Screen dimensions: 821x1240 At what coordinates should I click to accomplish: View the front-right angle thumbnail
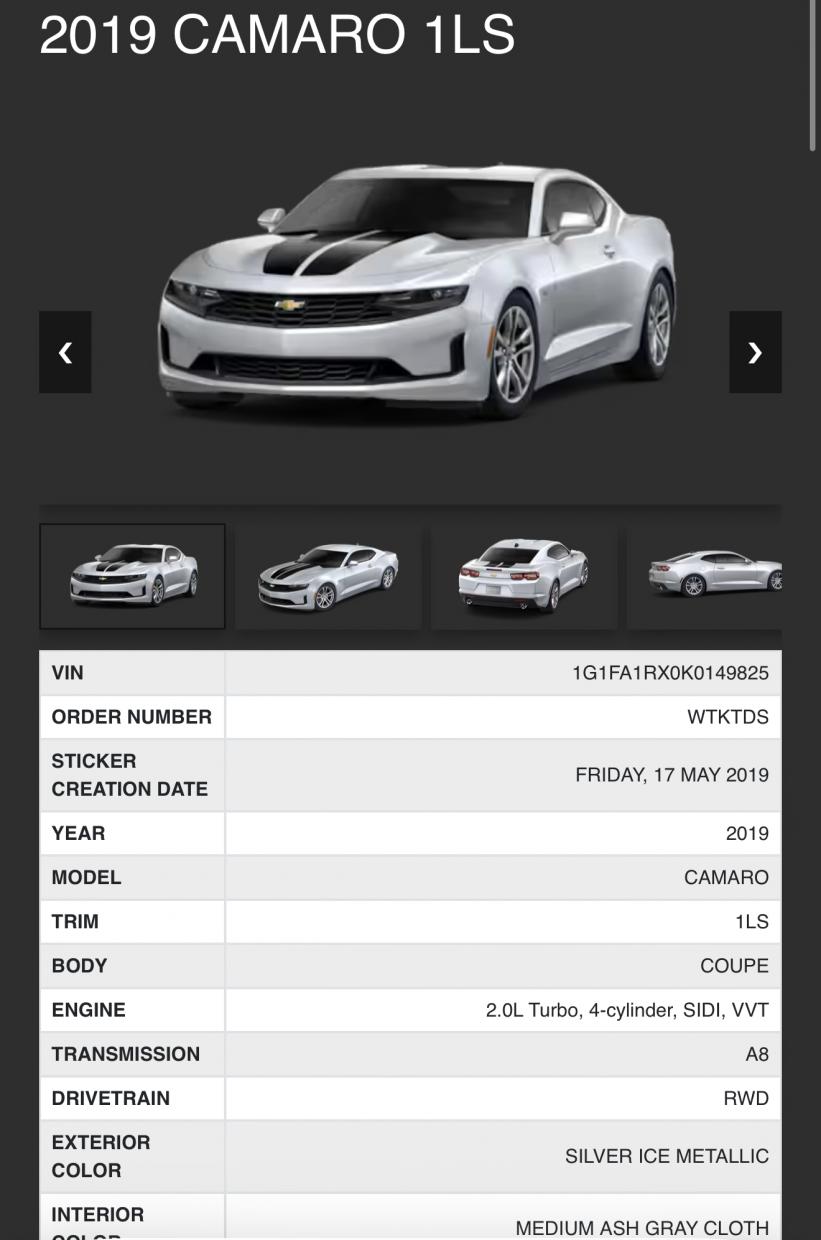point(328,576)
